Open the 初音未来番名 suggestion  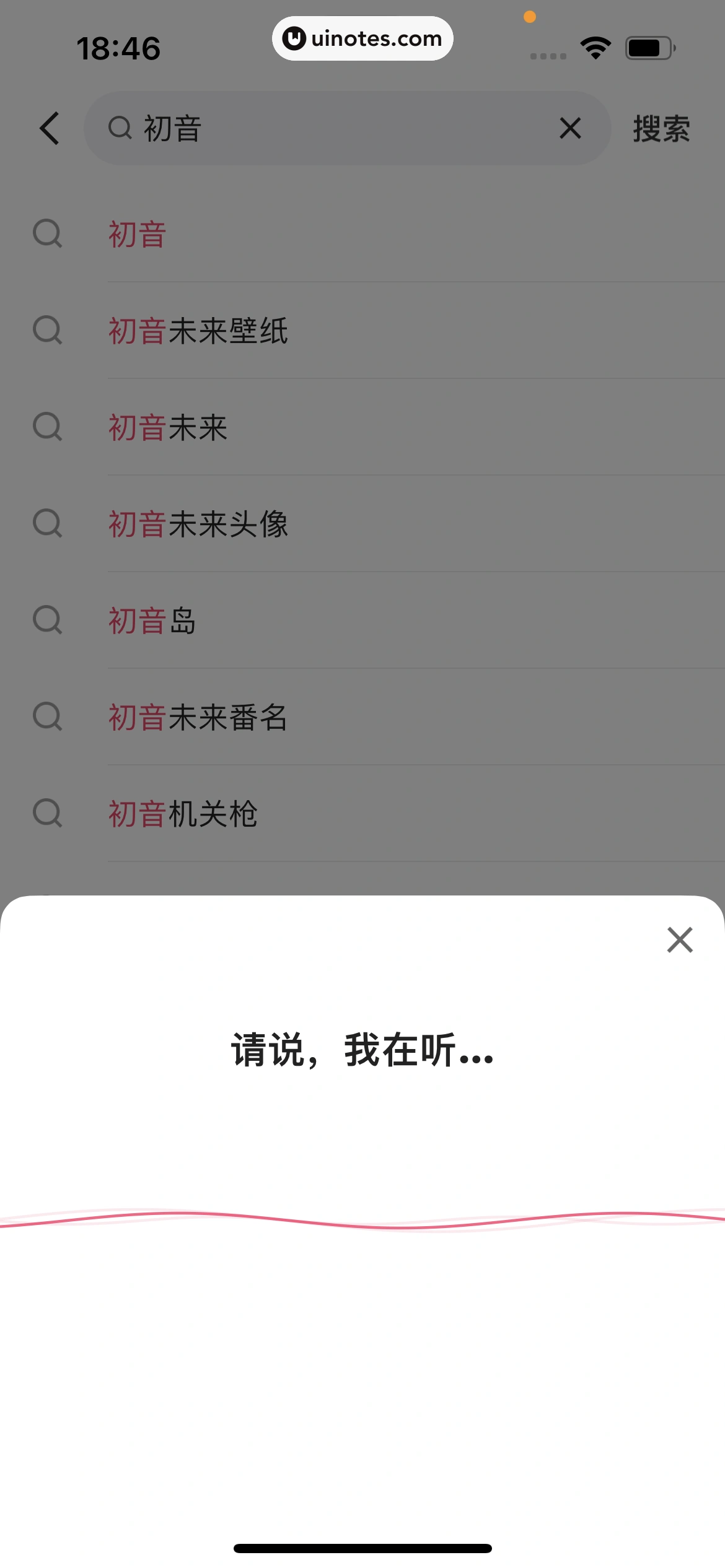pos(198,717)
